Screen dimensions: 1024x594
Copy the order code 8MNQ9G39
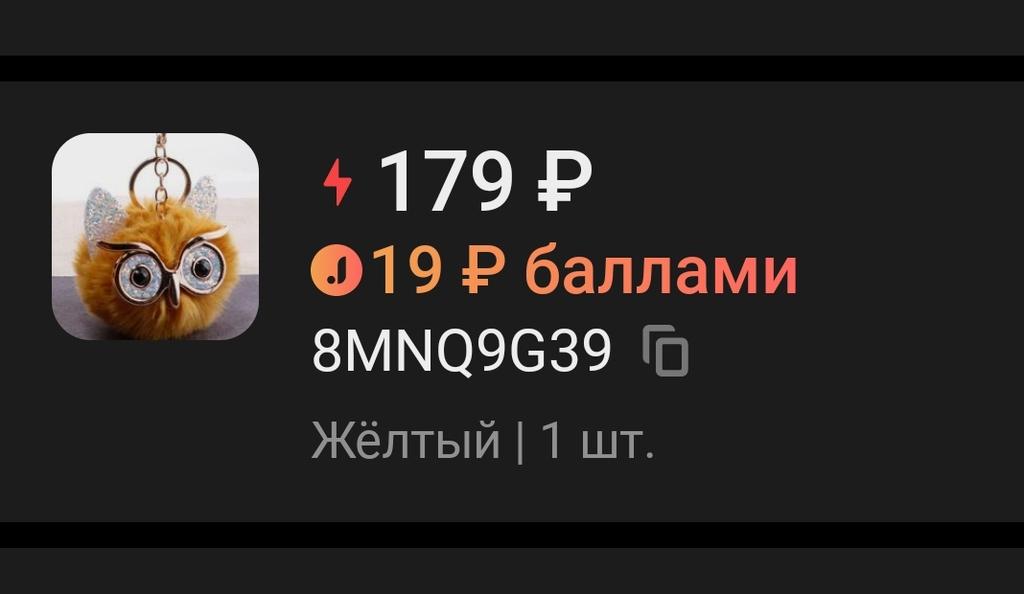pyautogui.click(x=666, y=352)
